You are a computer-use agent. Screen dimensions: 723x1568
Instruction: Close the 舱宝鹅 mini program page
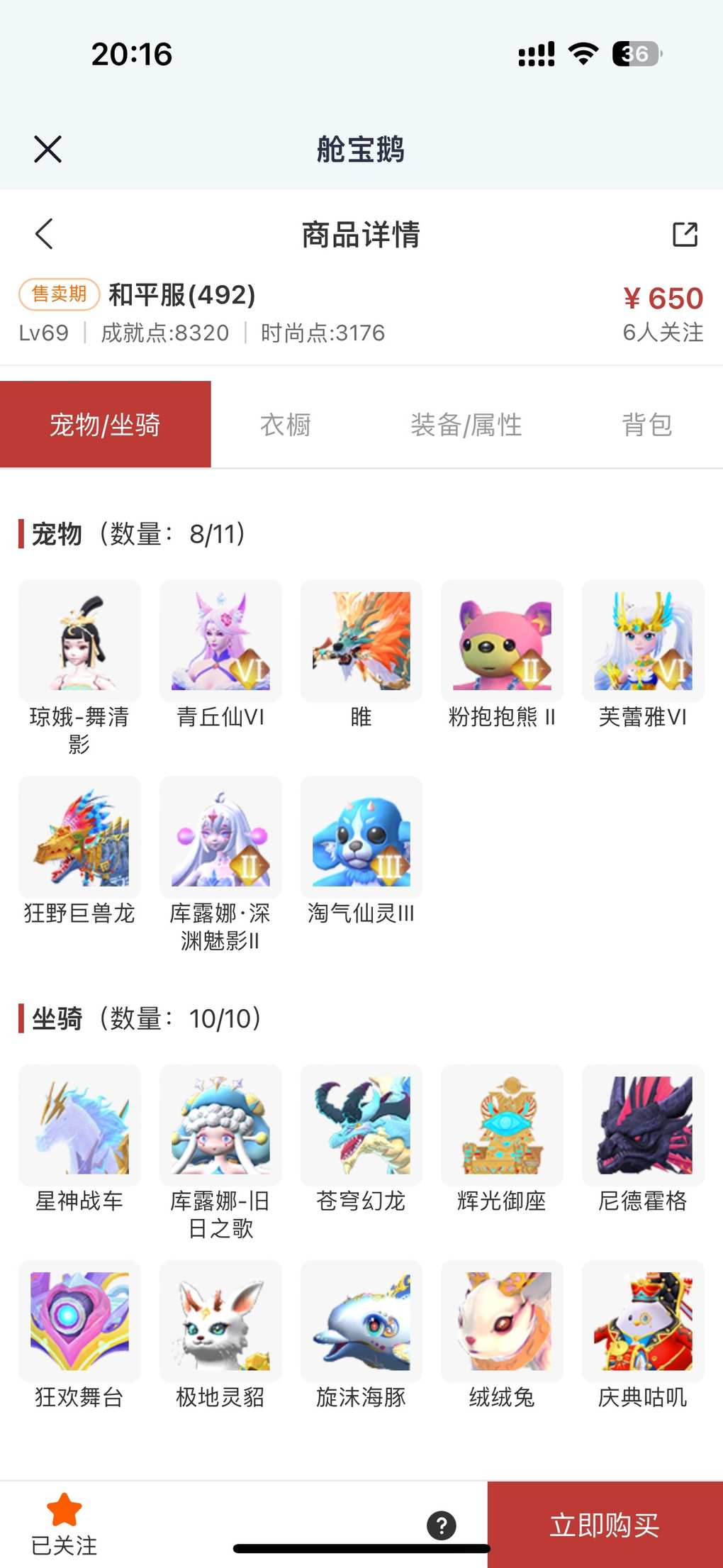pyautogui.click(x=47, y=149)
